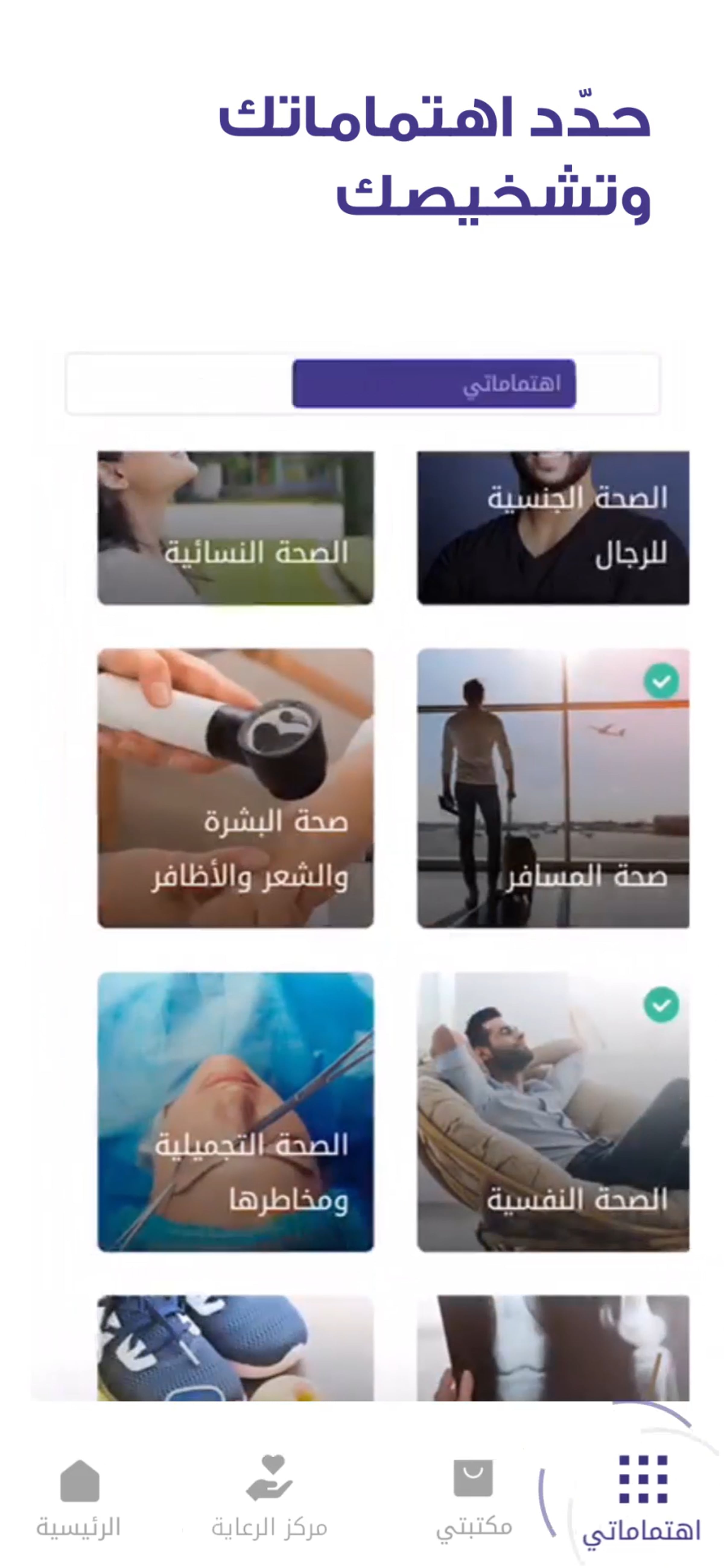
Task: Pick the صحة البشرة والشعر والأظافر tile
Action: click(235, 788)
